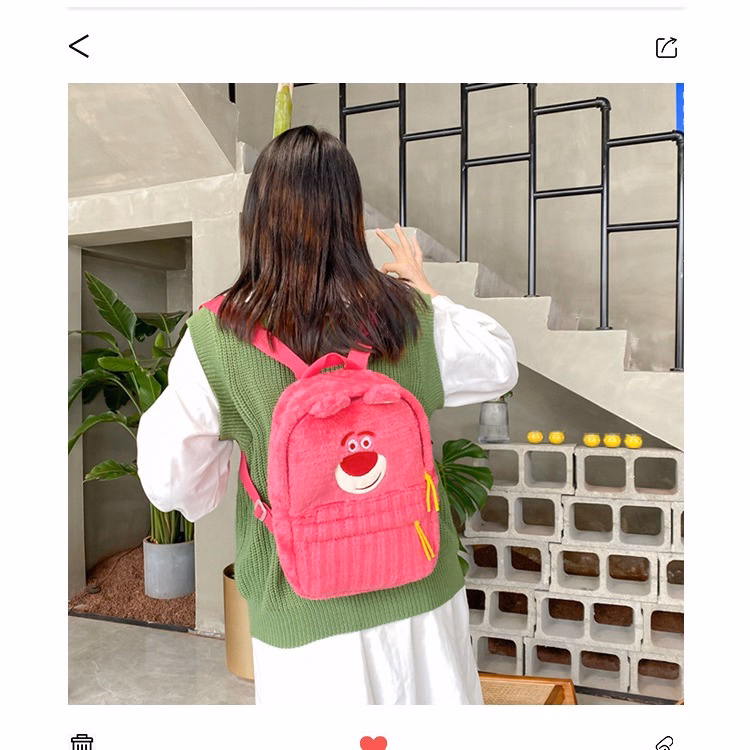The height and width of the screenshot is (750, 750).
Task: Delete this photo with the trash icon
Action: [82, 742]
